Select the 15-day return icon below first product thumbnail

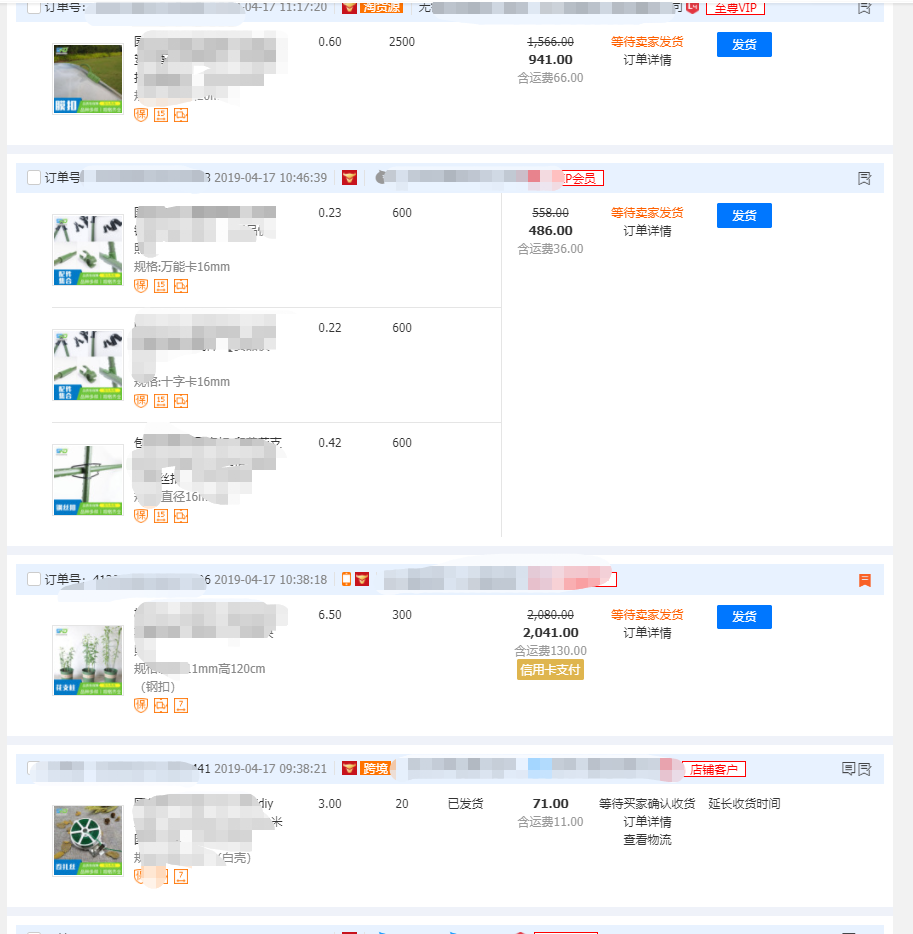[x=161, y=115]
